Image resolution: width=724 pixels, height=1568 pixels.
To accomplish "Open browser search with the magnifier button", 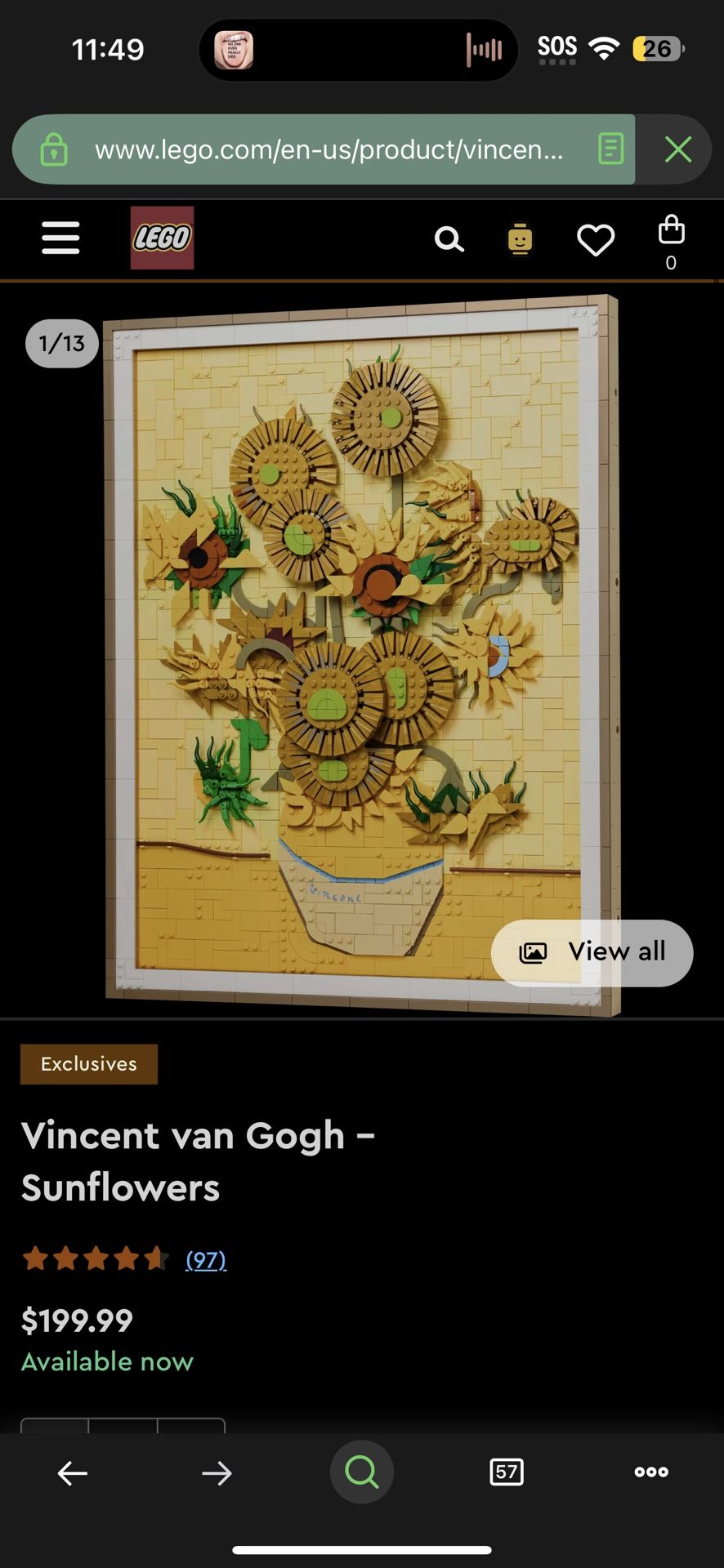I will tap(361, 1472).
